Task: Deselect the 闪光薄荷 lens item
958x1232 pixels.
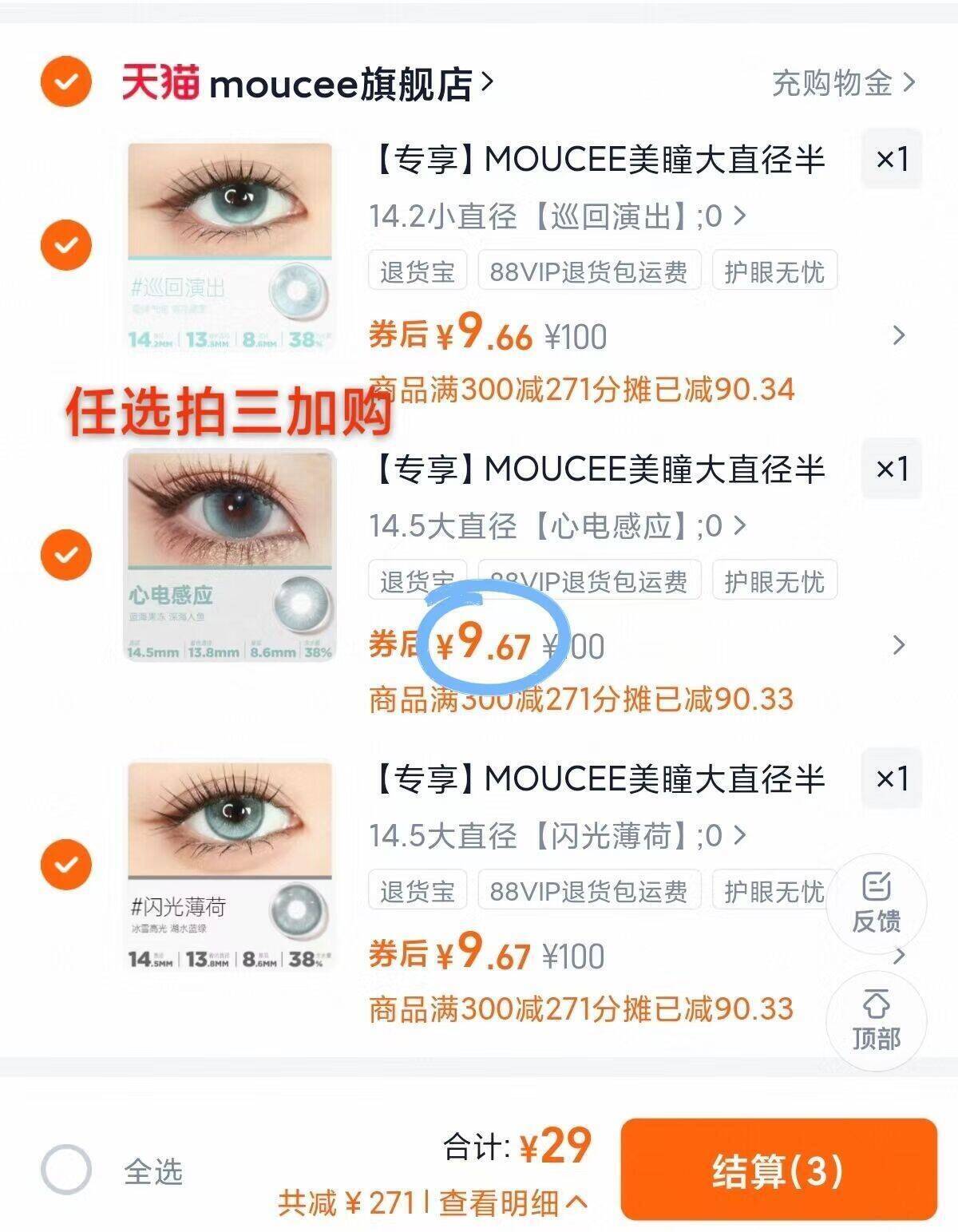Action: (66, 864)
